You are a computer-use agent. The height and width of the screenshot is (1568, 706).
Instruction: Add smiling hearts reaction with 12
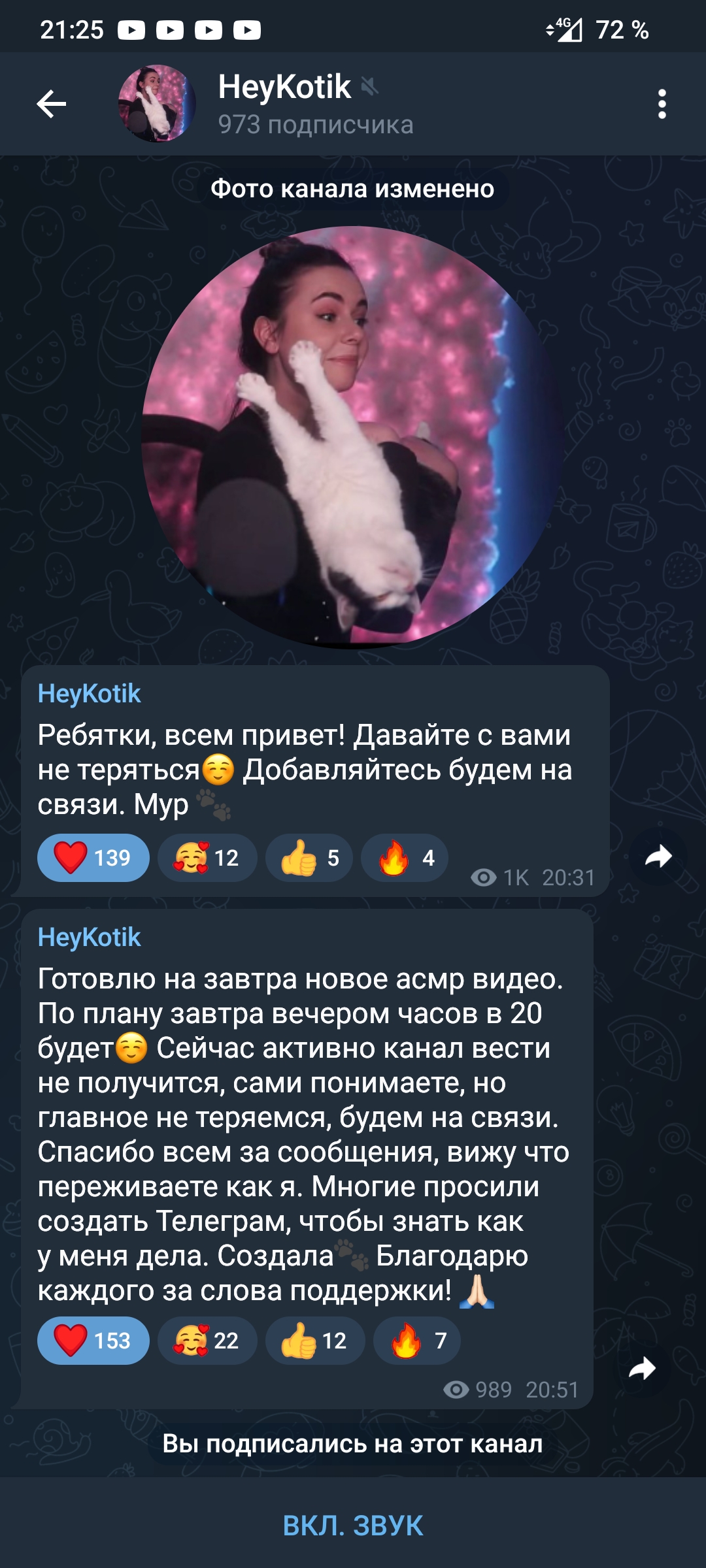pyautogui.click(x=207, y=857)
